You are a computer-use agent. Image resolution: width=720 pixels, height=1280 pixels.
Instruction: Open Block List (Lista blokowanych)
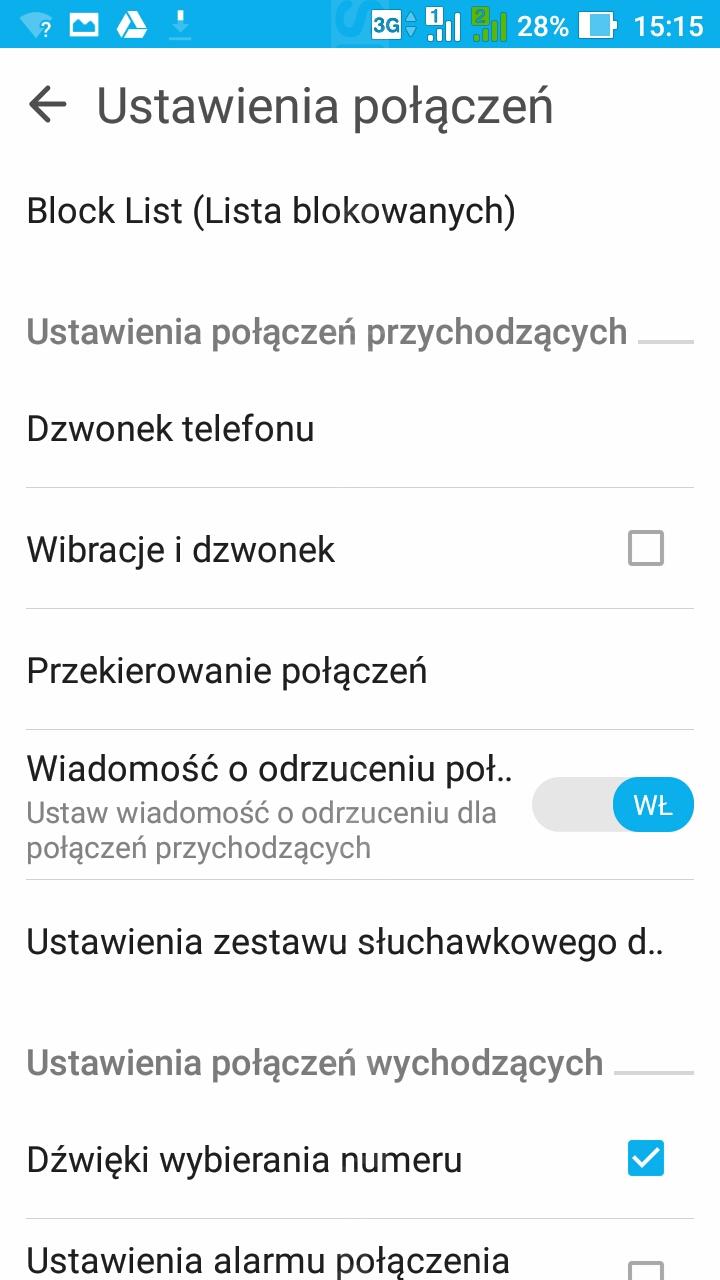tap(270, 211)
